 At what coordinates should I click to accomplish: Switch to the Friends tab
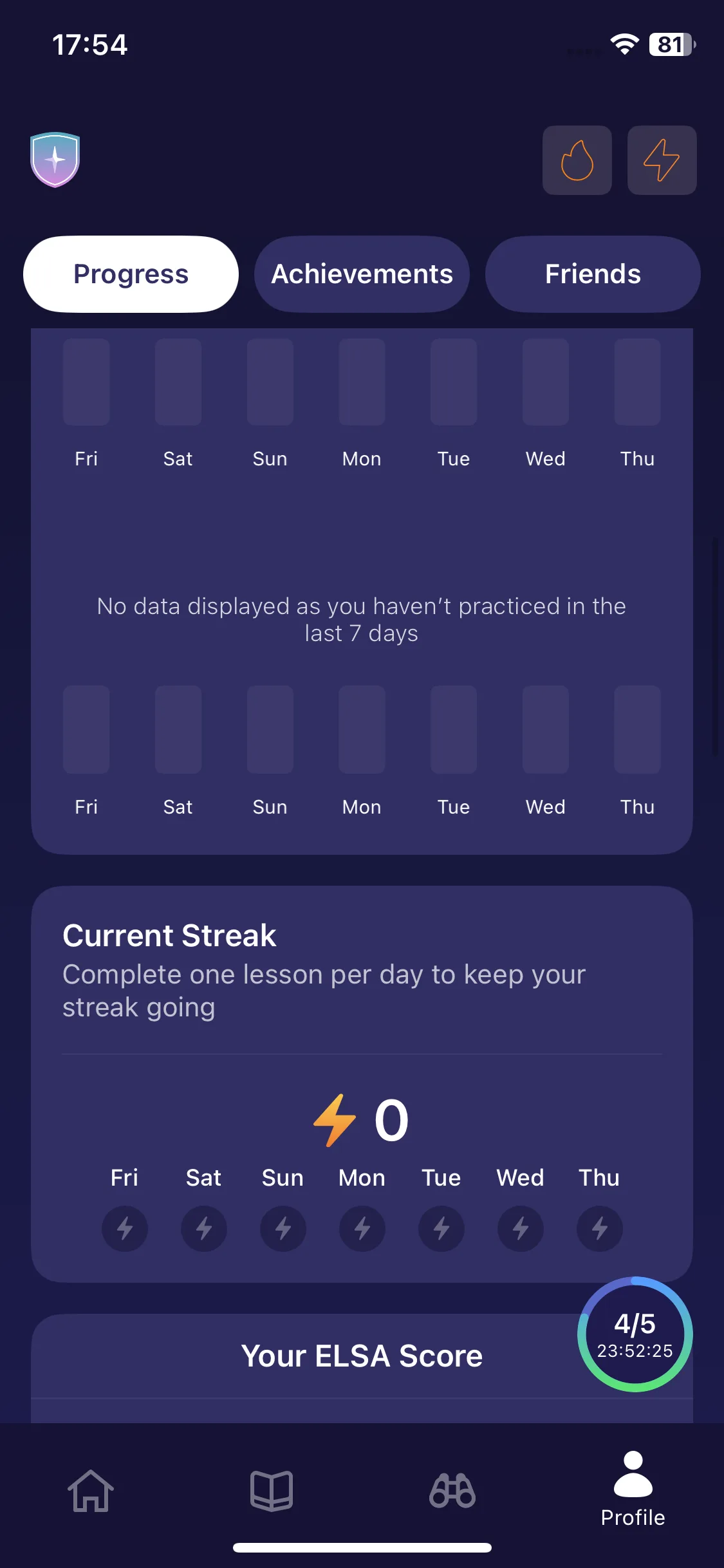pyautogui.click(x=593, y=274)
